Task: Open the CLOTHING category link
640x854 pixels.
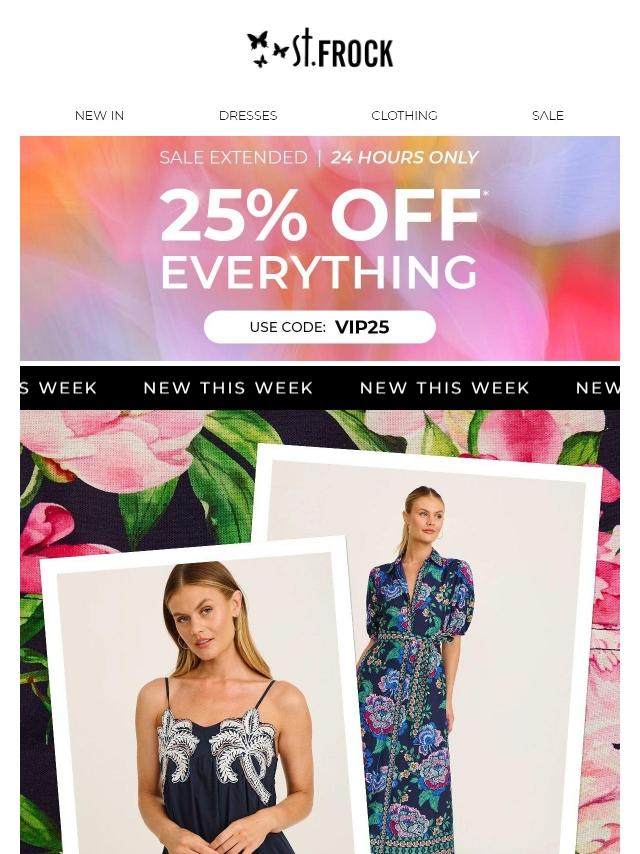Action: (x=404, y=115)
